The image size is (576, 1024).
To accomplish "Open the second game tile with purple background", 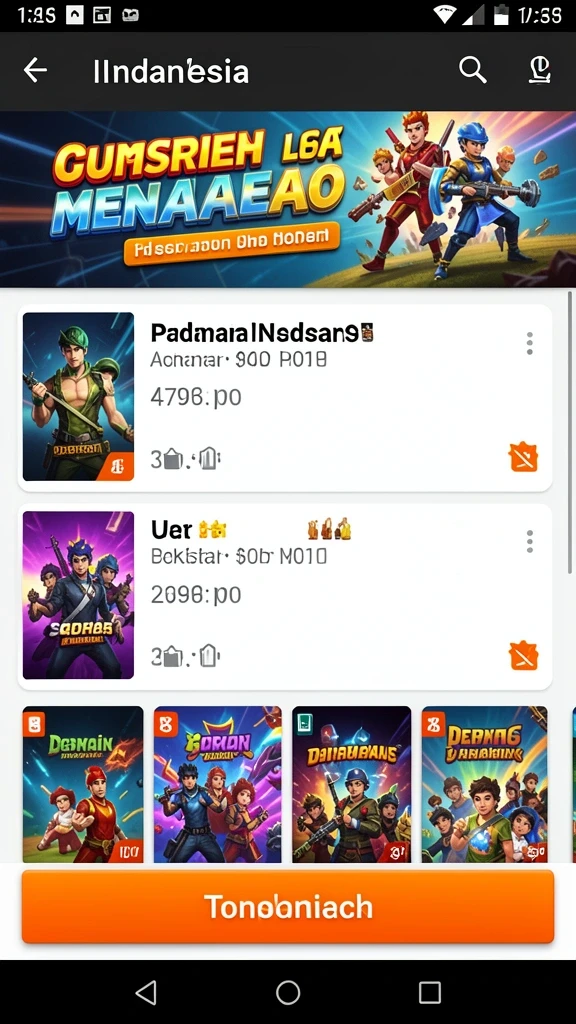I will coord(217,784).
